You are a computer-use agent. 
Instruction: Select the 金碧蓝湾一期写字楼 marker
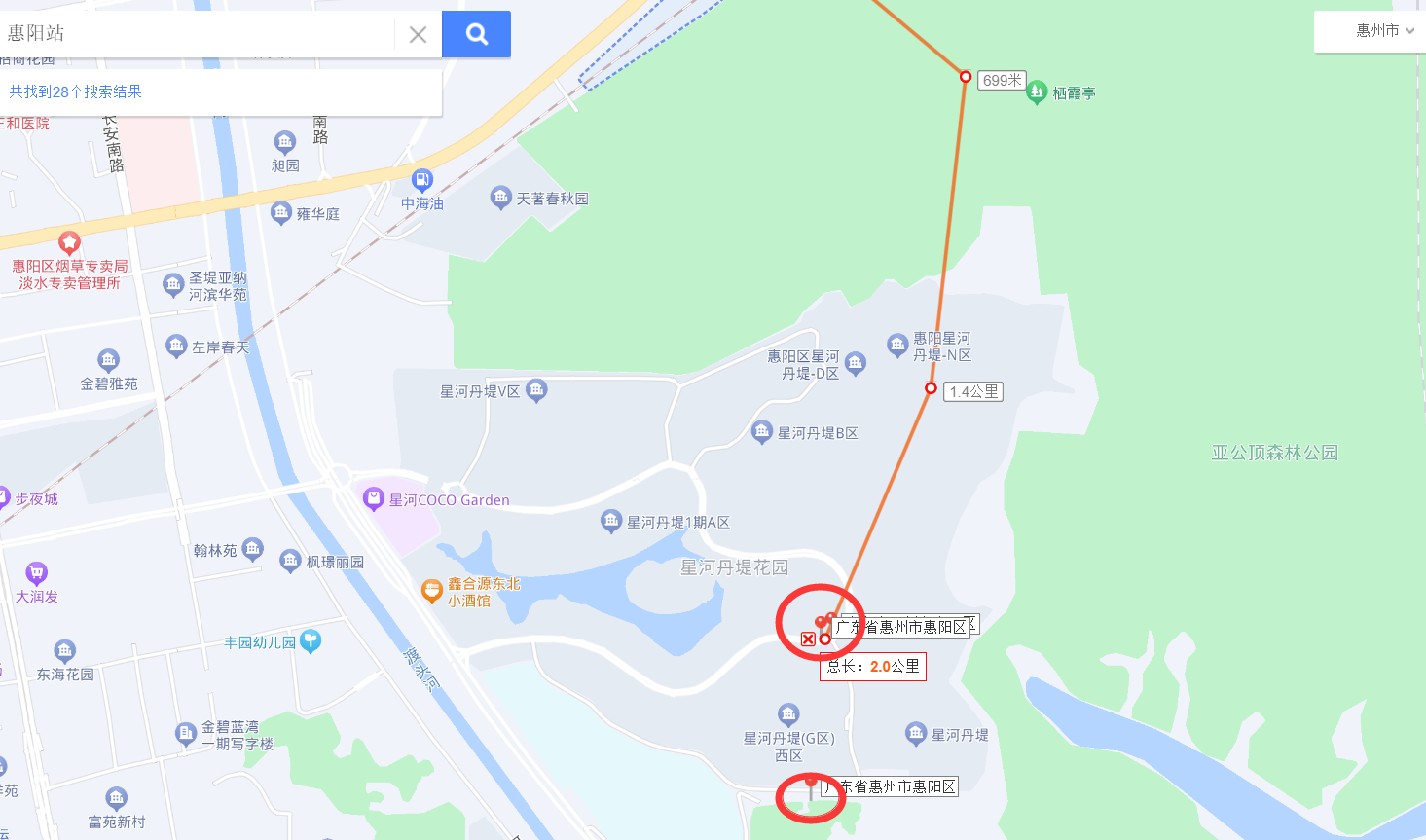[x=186, y=734]
